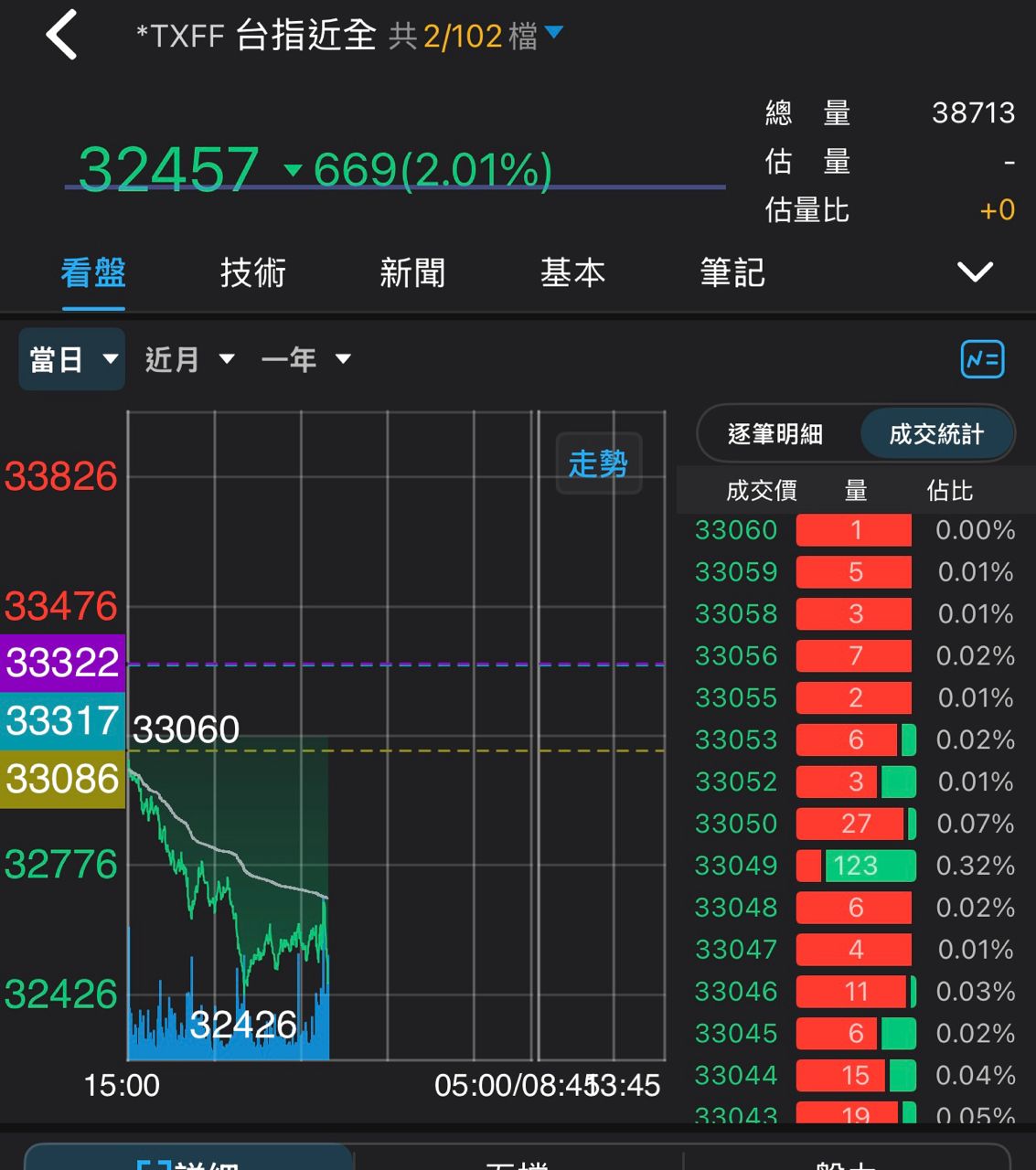Open the 一年 range dropdown
This screenshot has height=1170, width=1036.
click(305, 359)
